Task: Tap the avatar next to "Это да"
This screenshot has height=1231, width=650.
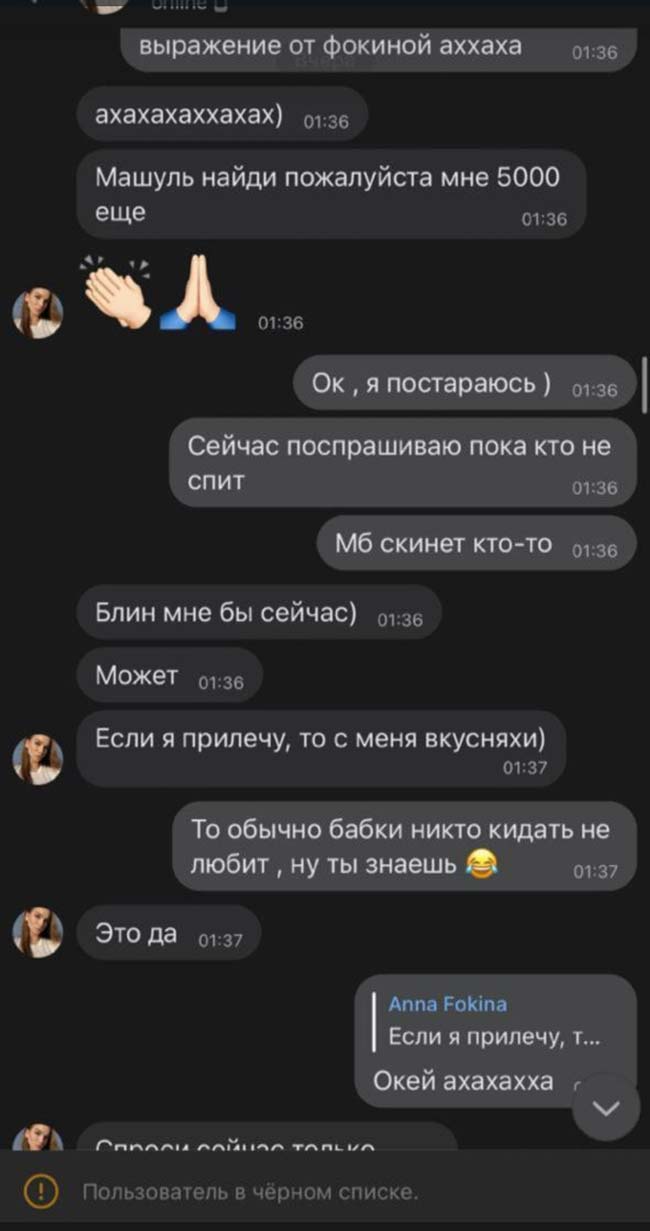Action: tap(37, 934)
